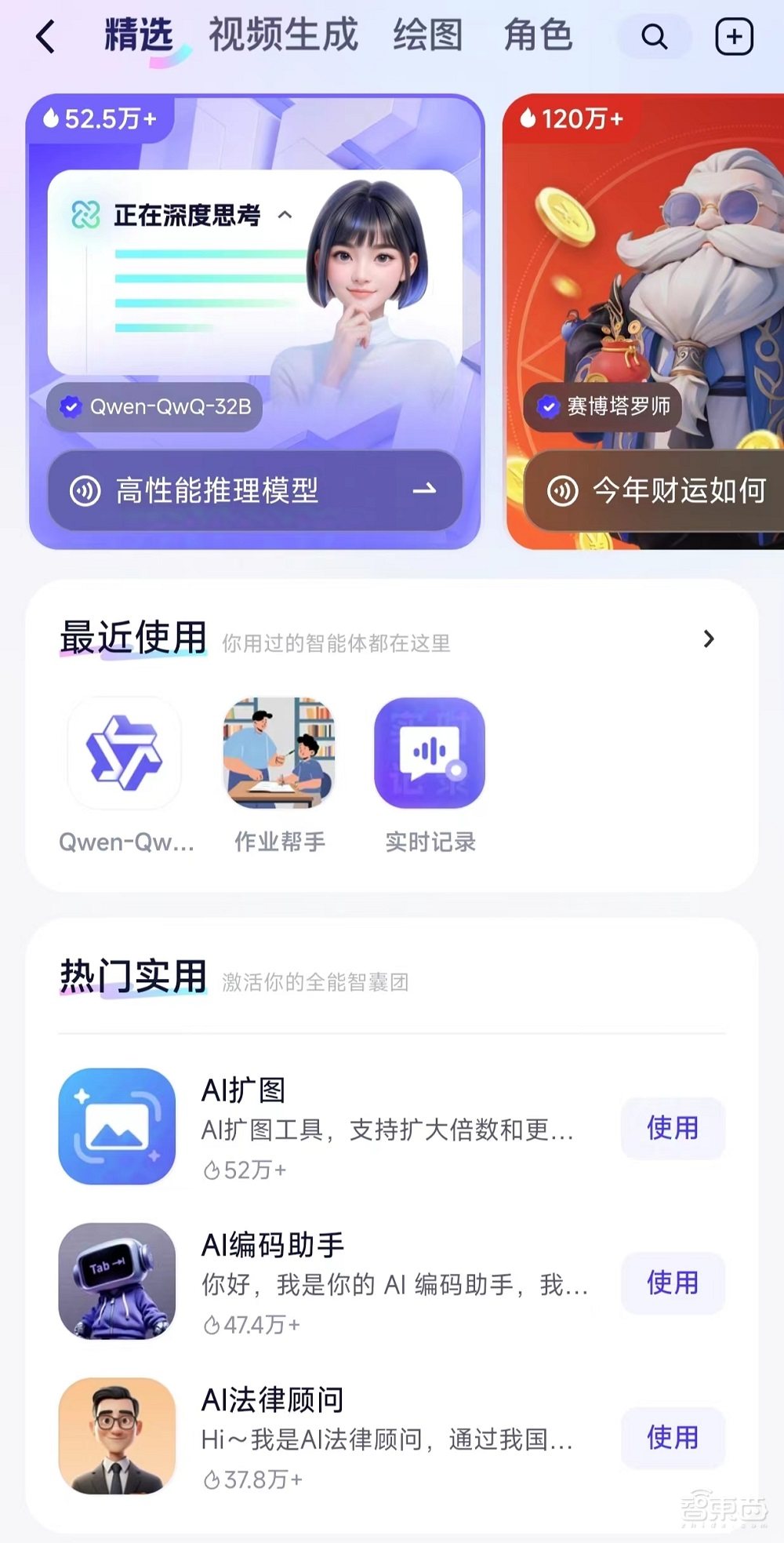Tap the AI扩图 tool icon
The width and height of the screenshot is (784, 1543).
[x=116, y=1127]
